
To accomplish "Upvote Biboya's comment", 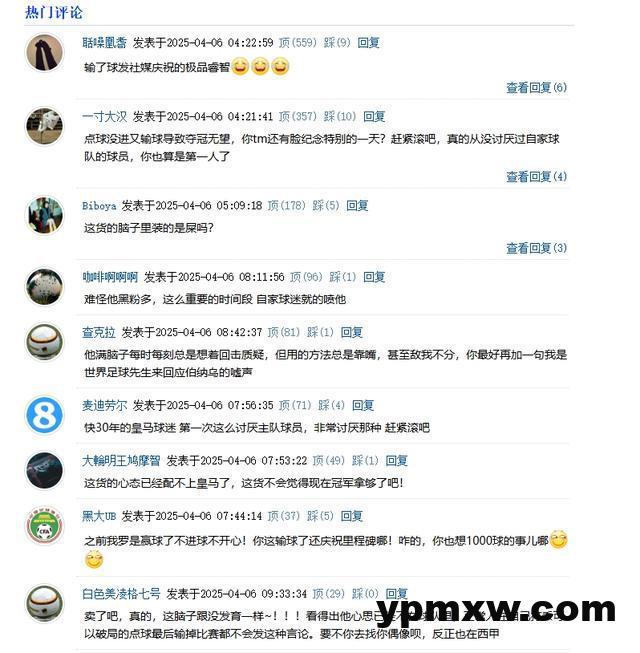I will (x=291, y=206).
